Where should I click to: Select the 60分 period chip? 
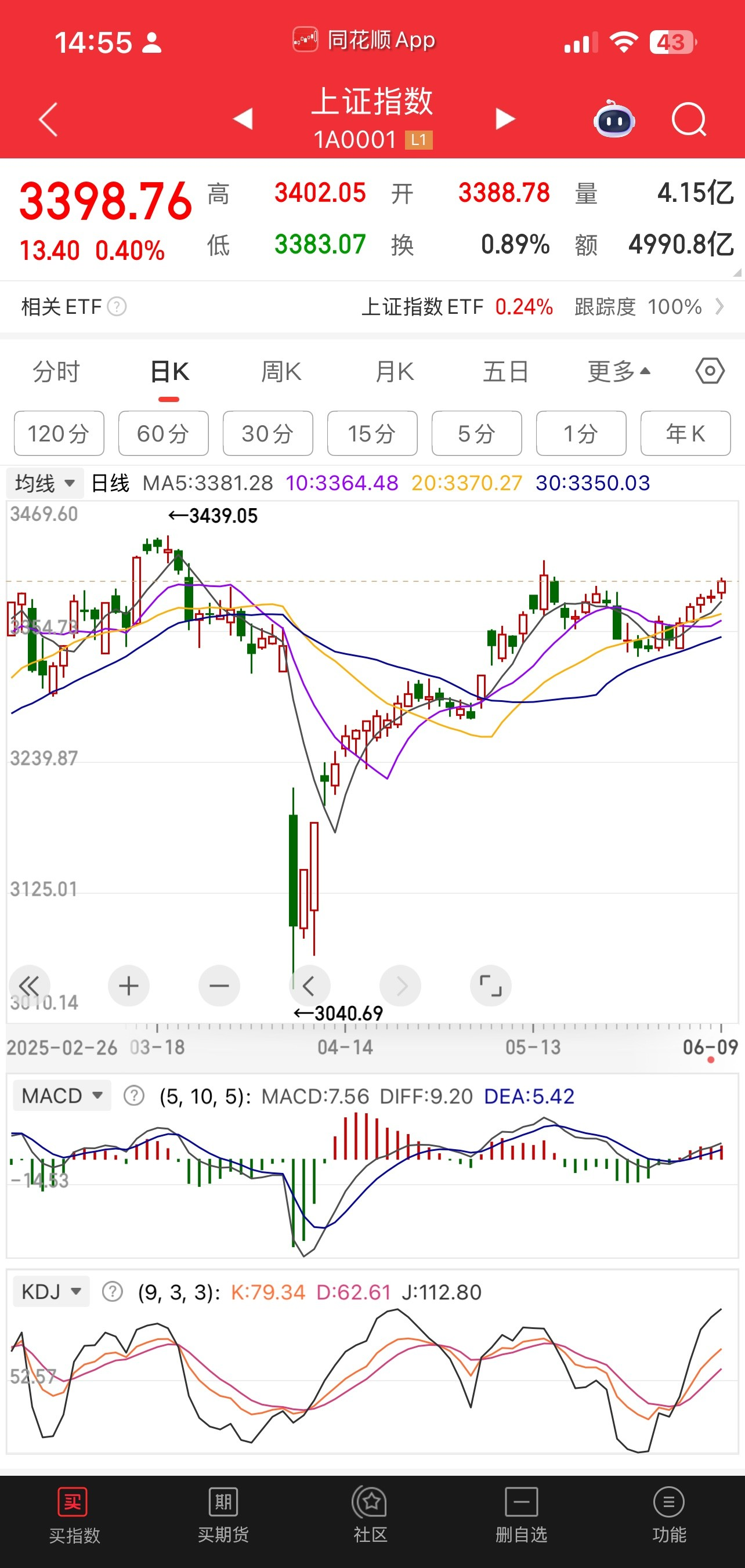[x=163, y=433]
